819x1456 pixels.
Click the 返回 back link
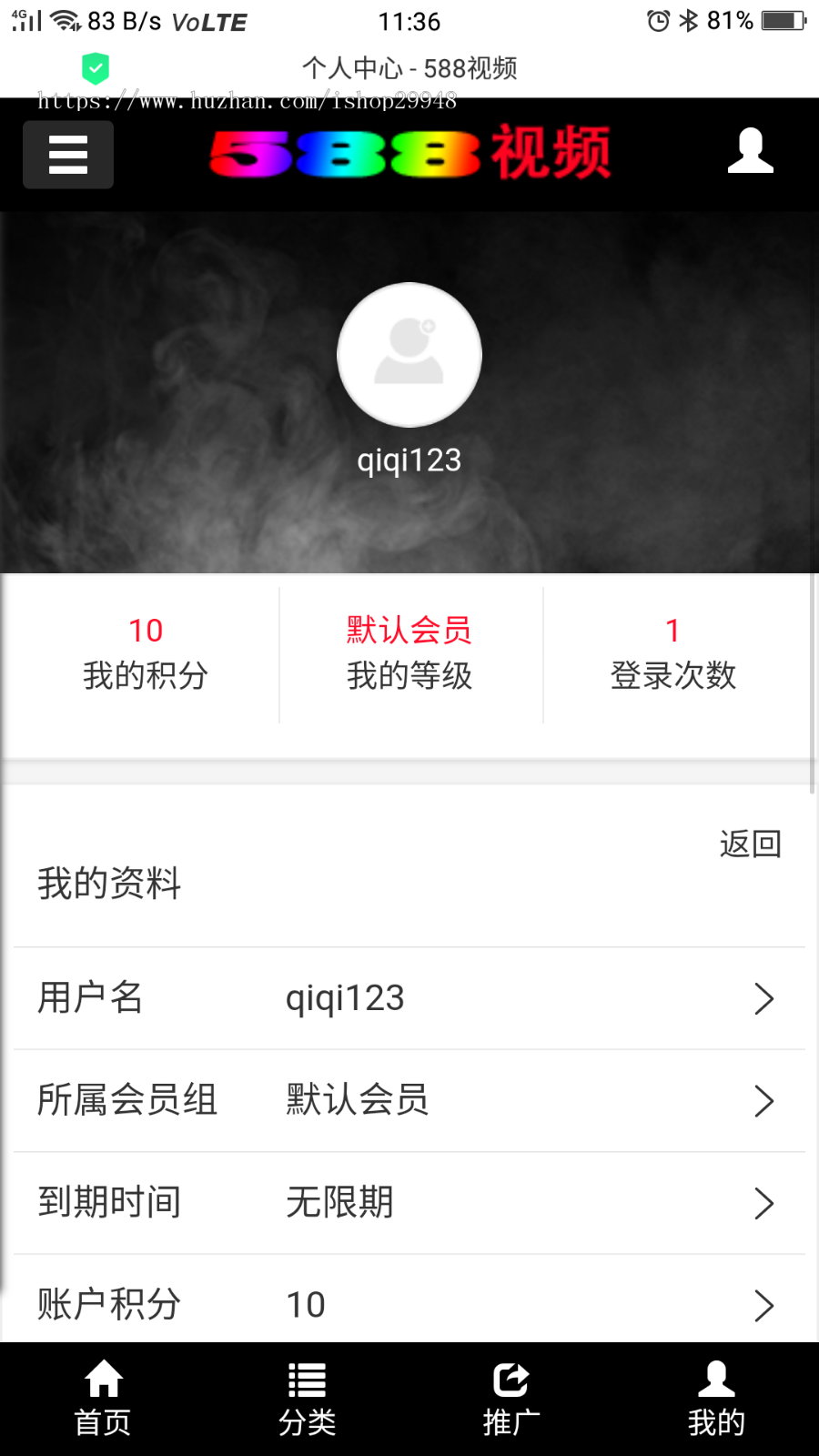pos(749,844)
